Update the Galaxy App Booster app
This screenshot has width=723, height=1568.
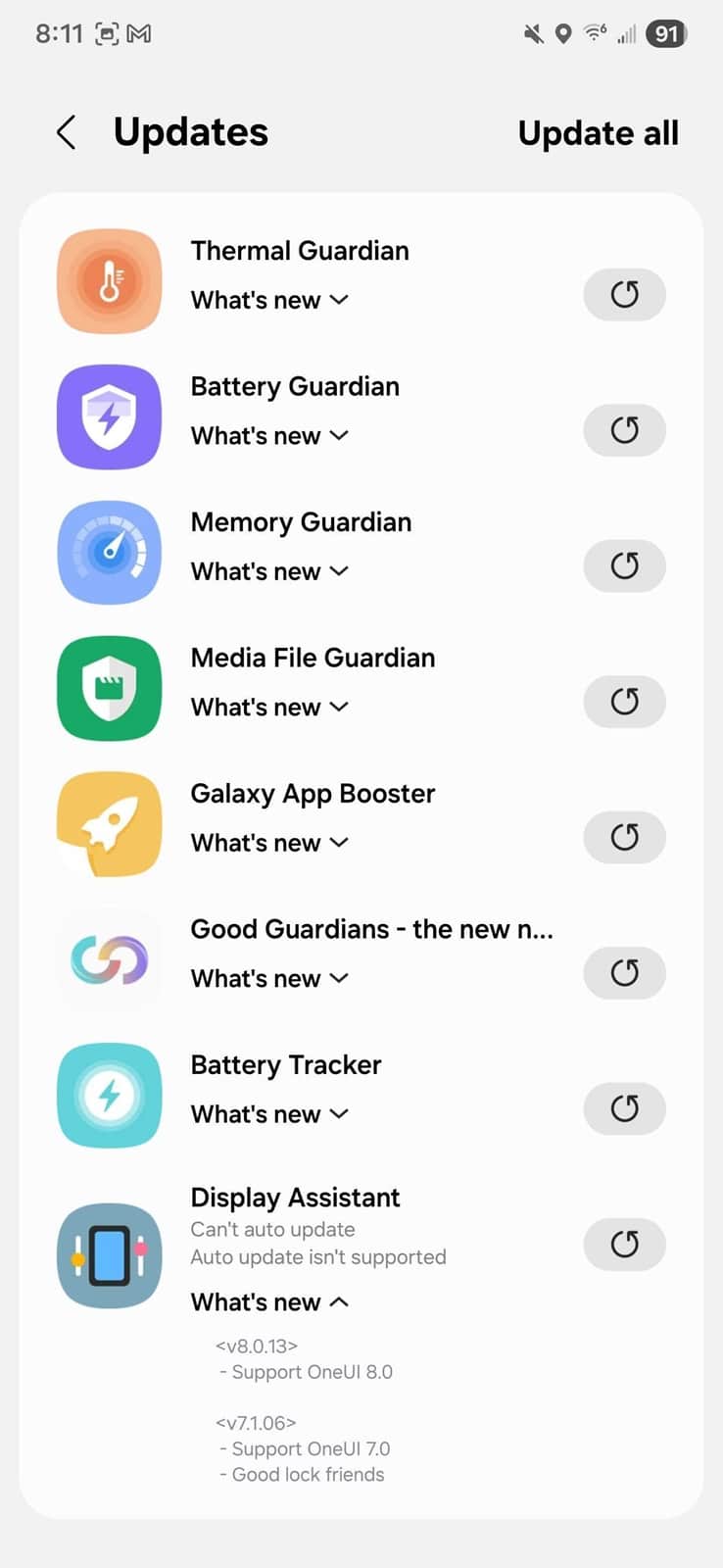pos(624,837)
